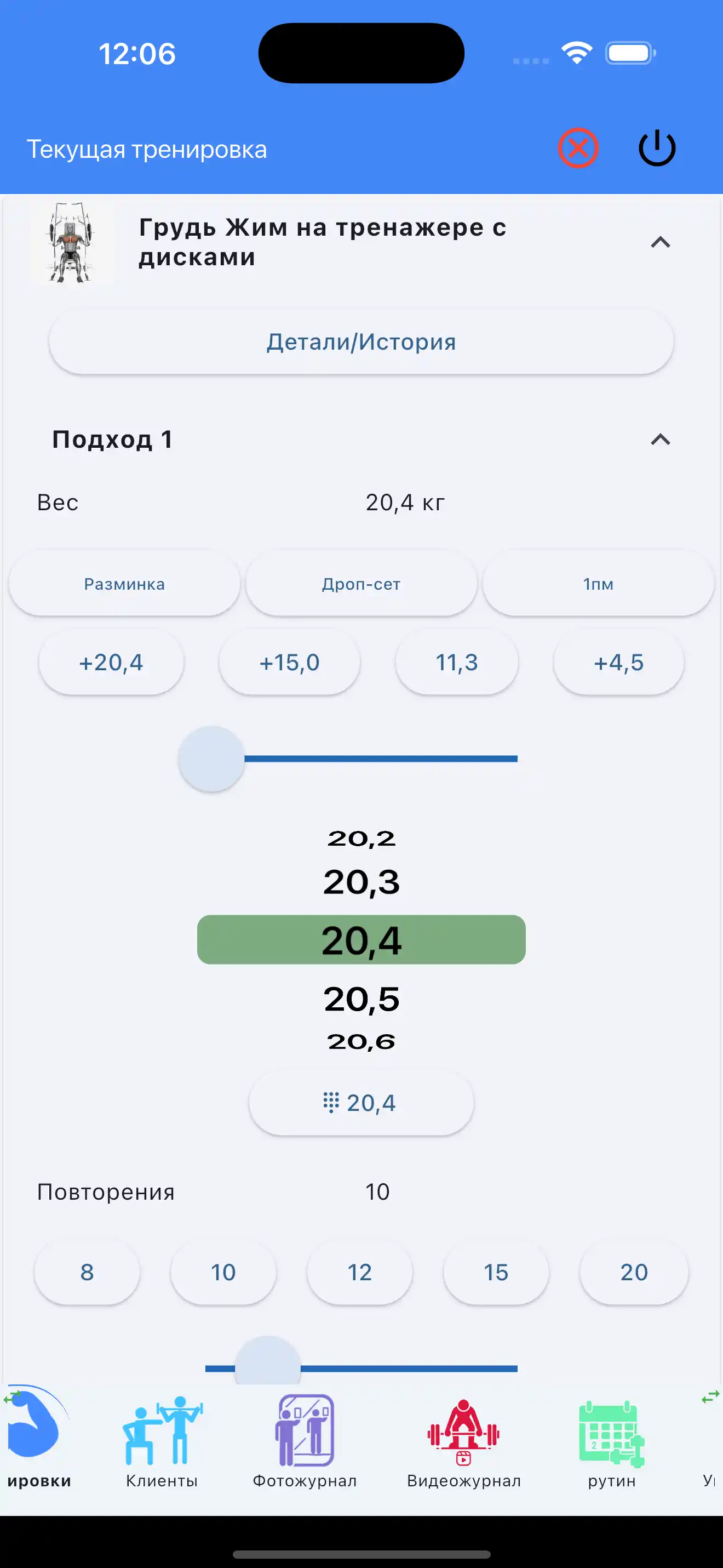Toggle the Разминка option
The width and height of the screenshot is (723, 1568).
123,583
